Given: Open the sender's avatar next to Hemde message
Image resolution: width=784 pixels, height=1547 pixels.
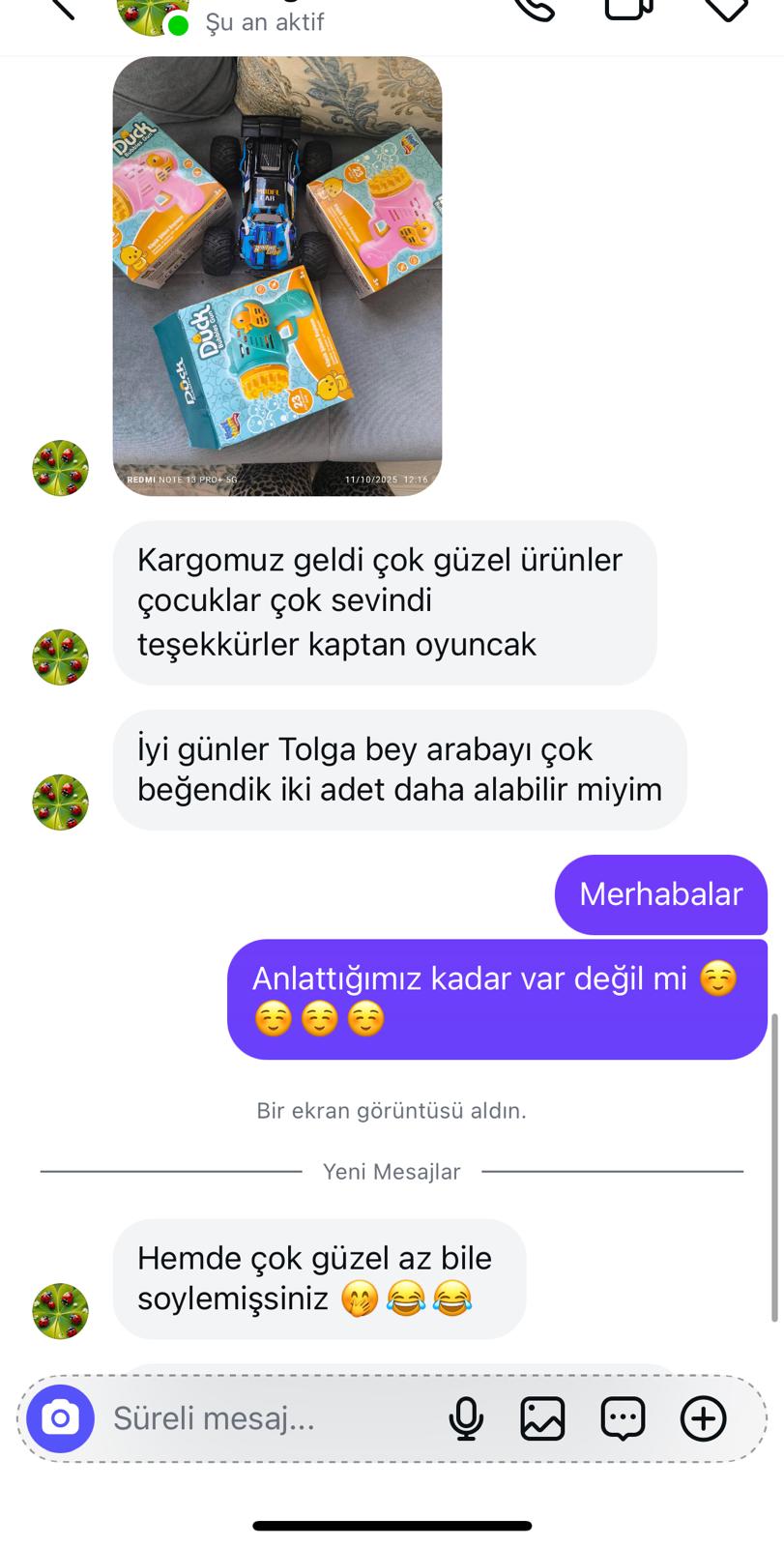Looking at the screenshot, I should [60, 1310].
